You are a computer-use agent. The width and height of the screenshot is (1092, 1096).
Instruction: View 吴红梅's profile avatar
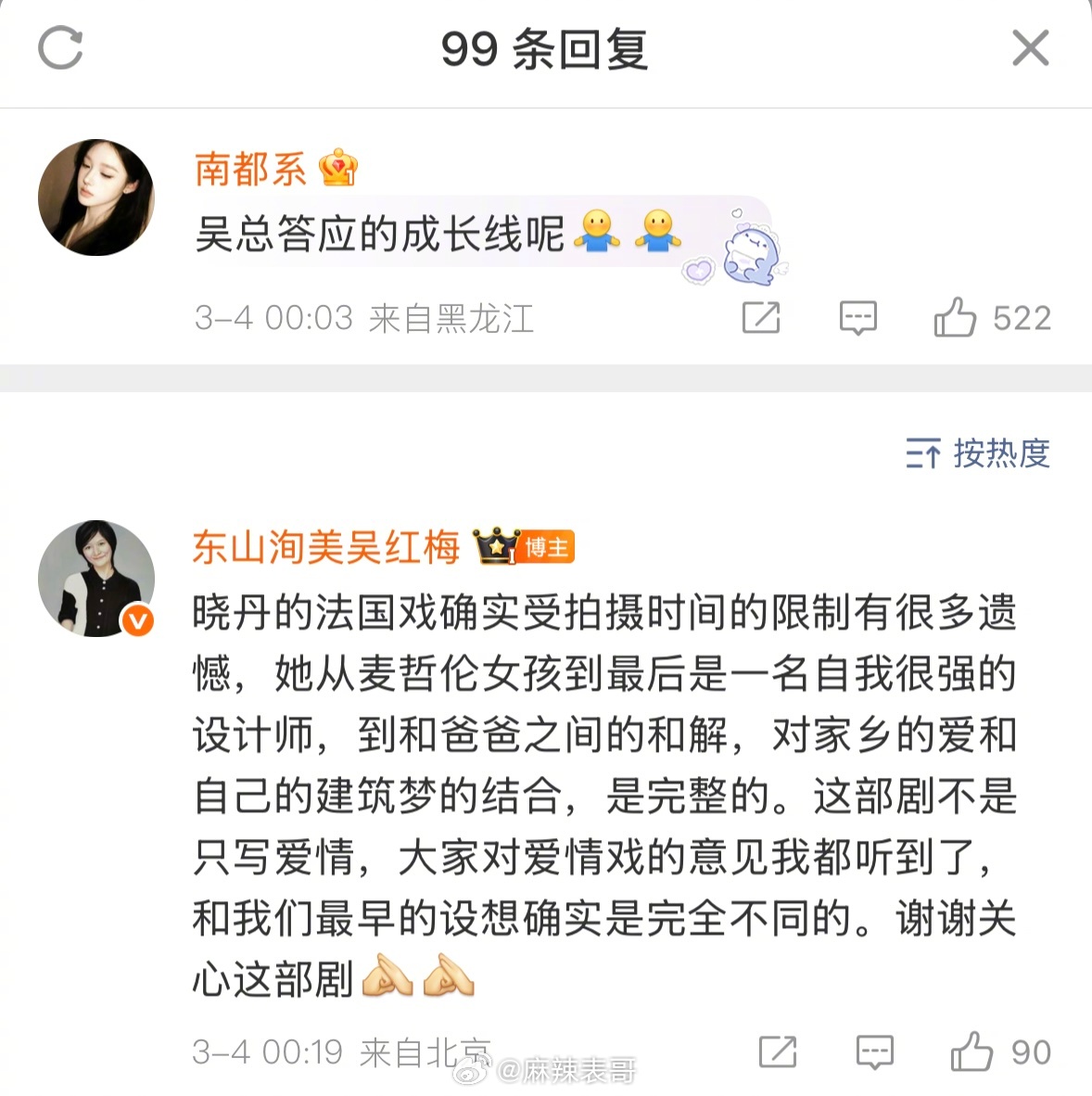click(96, 579)
